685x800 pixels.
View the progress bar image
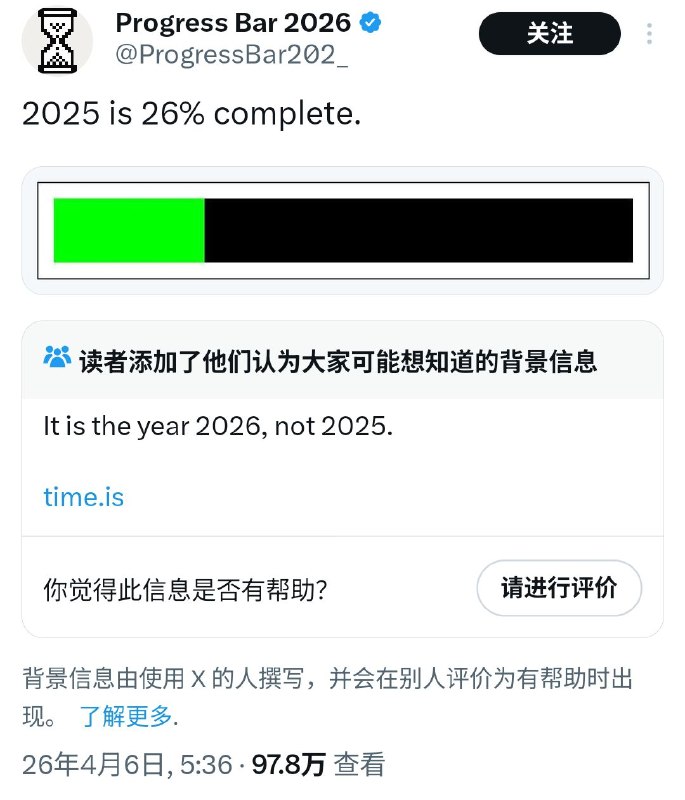(342, 230)
